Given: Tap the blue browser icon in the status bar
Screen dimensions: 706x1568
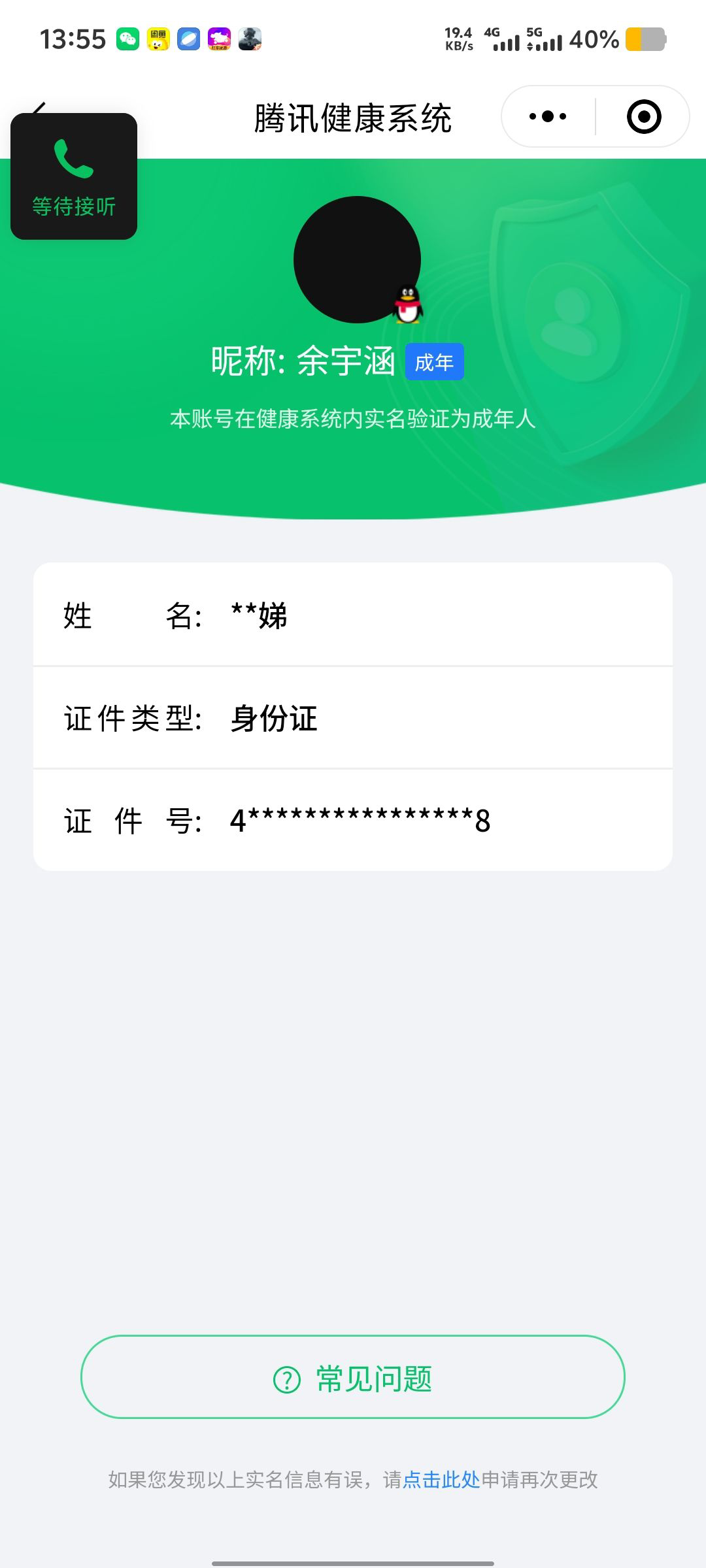Looking at the screenshot, I should (190, 39).
